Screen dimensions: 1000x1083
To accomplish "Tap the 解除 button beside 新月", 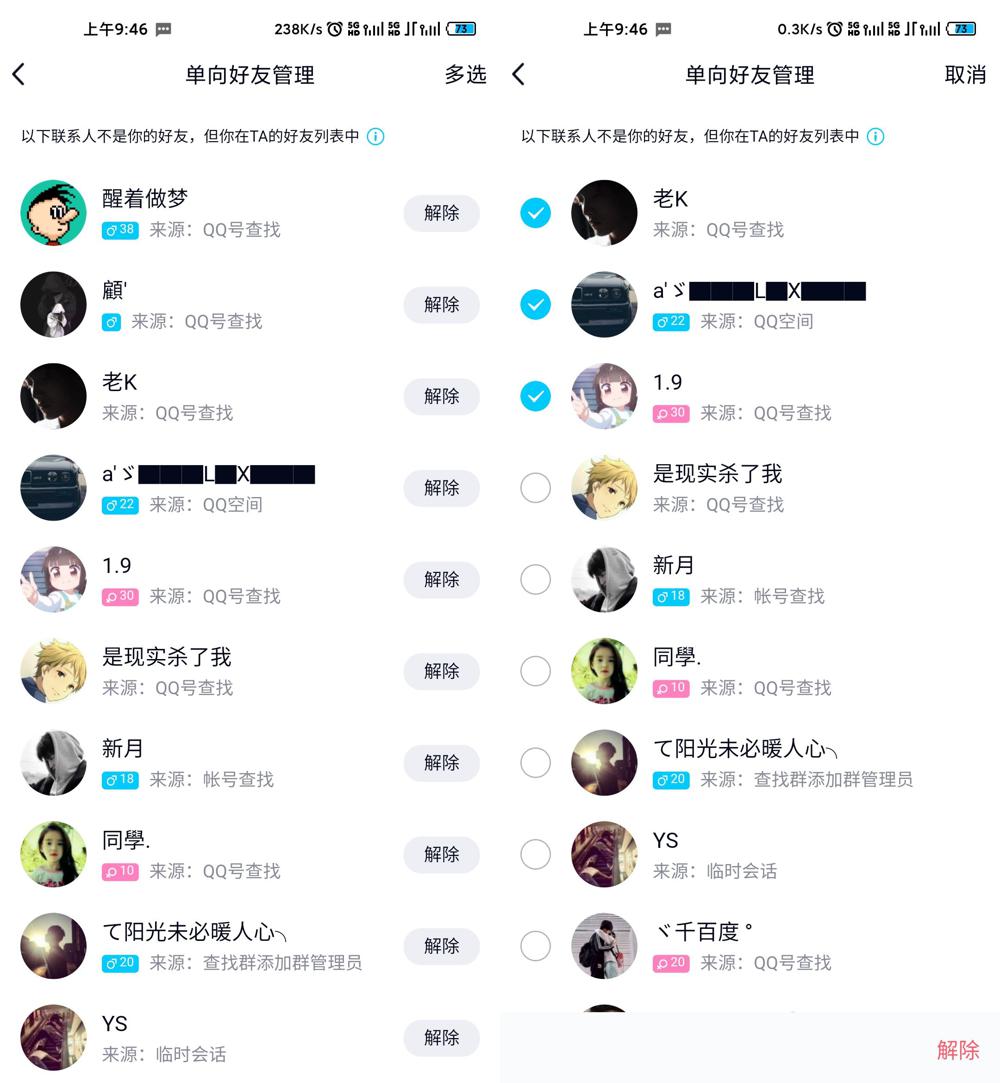I will pyautogui.click(x=441, y=763).
